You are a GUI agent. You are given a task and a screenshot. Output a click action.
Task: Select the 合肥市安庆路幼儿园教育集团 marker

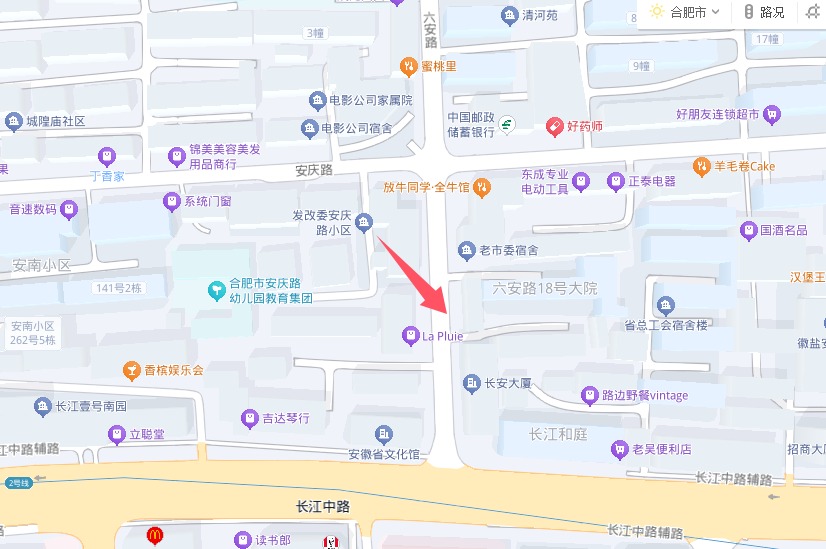click(216, 291)
